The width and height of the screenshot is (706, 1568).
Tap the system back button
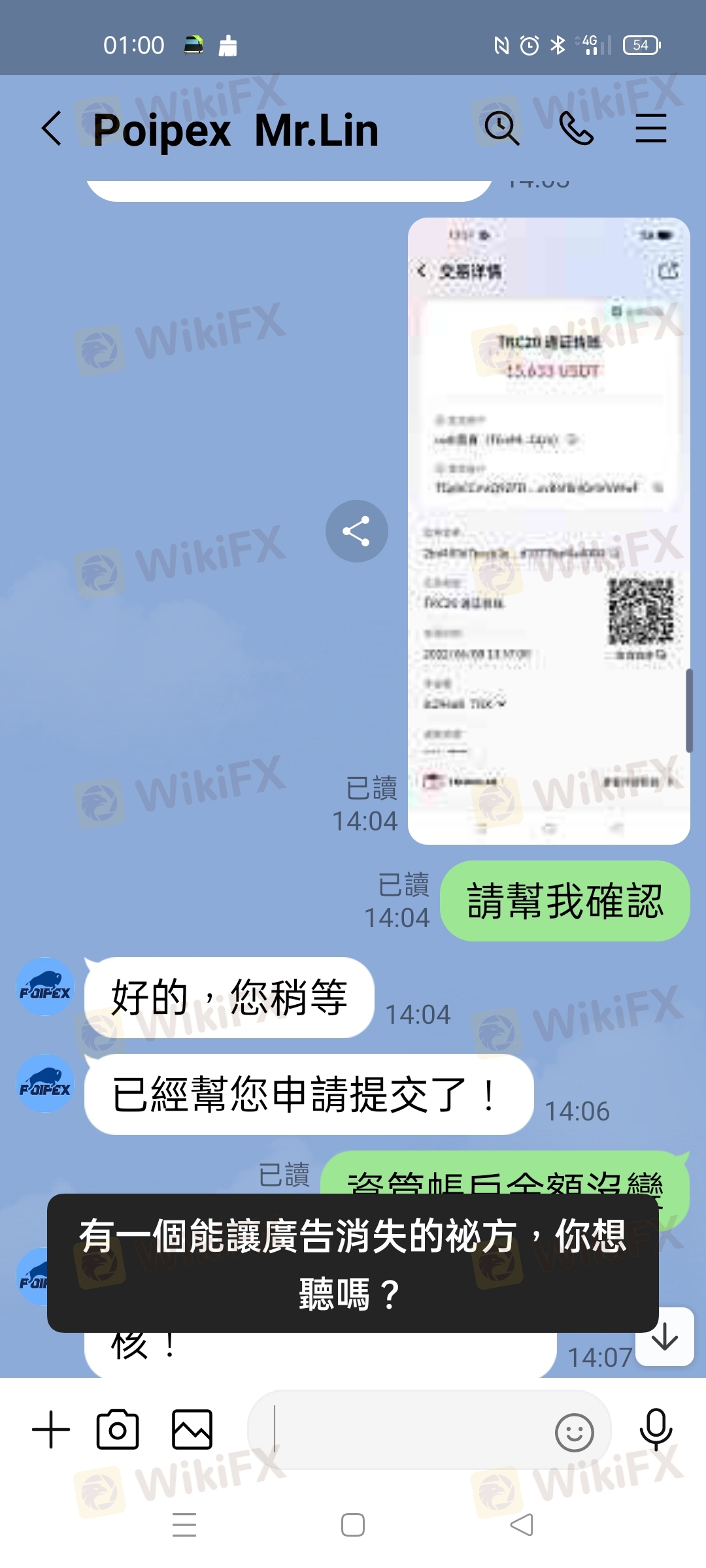[x=521, y=1525]
